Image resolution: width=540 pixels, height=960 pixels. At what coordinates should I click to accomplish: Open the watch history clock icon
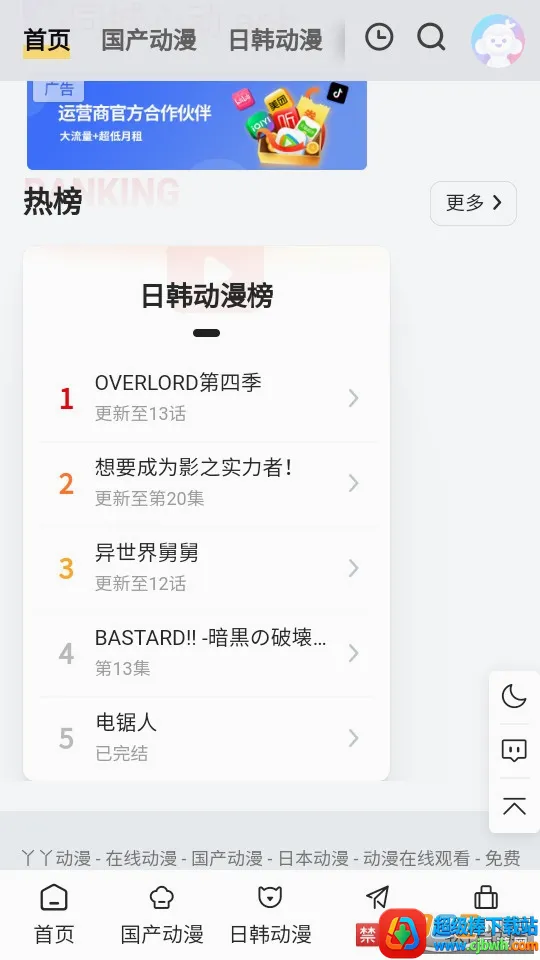point(379,37)
